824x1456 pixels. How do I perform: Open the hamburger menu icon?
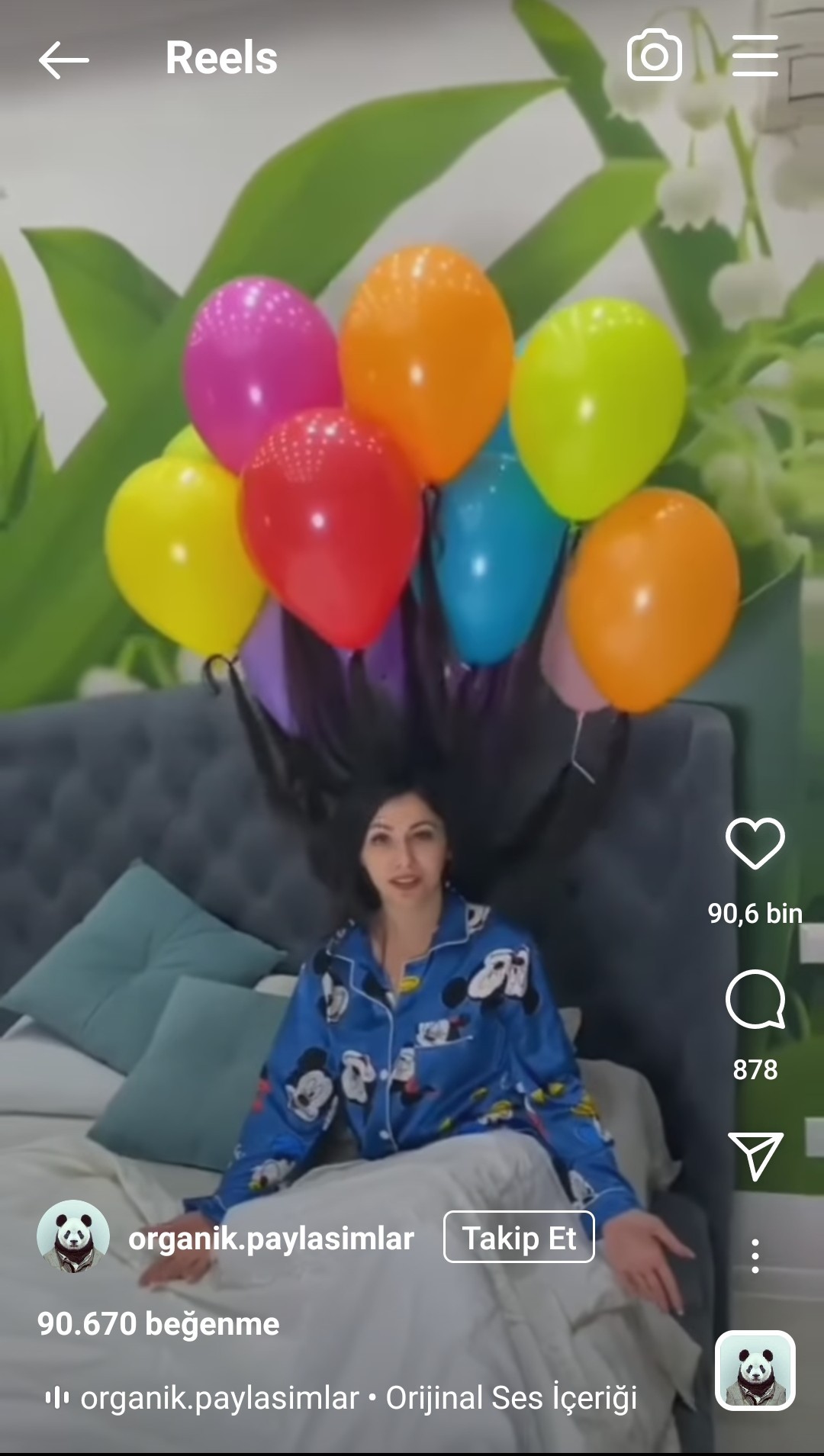[755, 56]
